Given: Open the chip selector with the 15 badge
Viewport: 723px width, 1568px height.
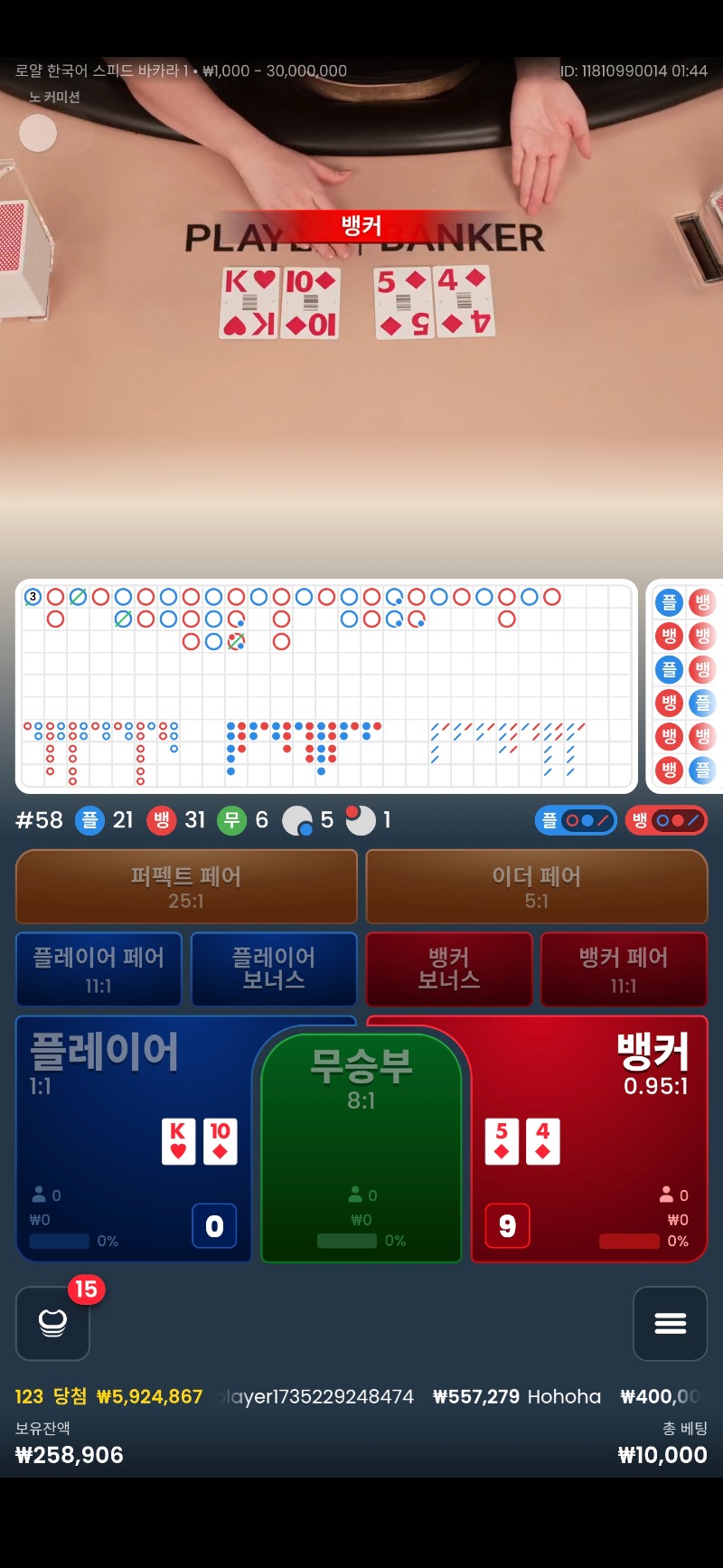Looking at the screenshot, I should coord(52,1324).
